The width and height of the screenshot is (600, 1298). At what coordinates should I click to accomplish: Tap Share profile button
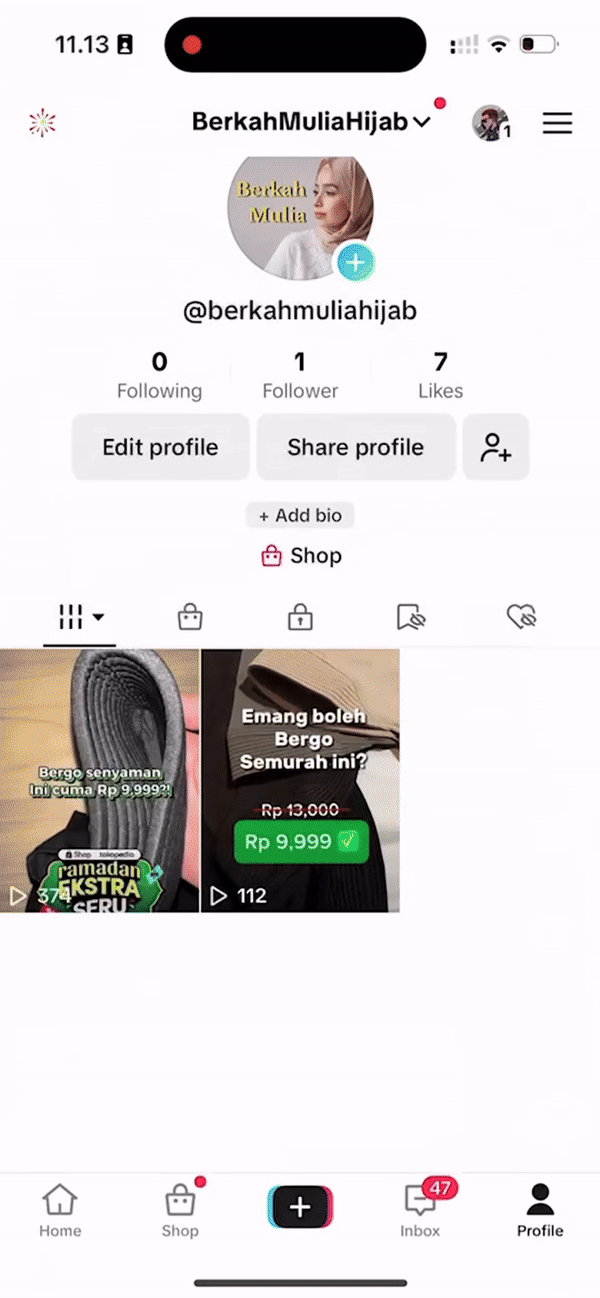[x=355, y=447]
